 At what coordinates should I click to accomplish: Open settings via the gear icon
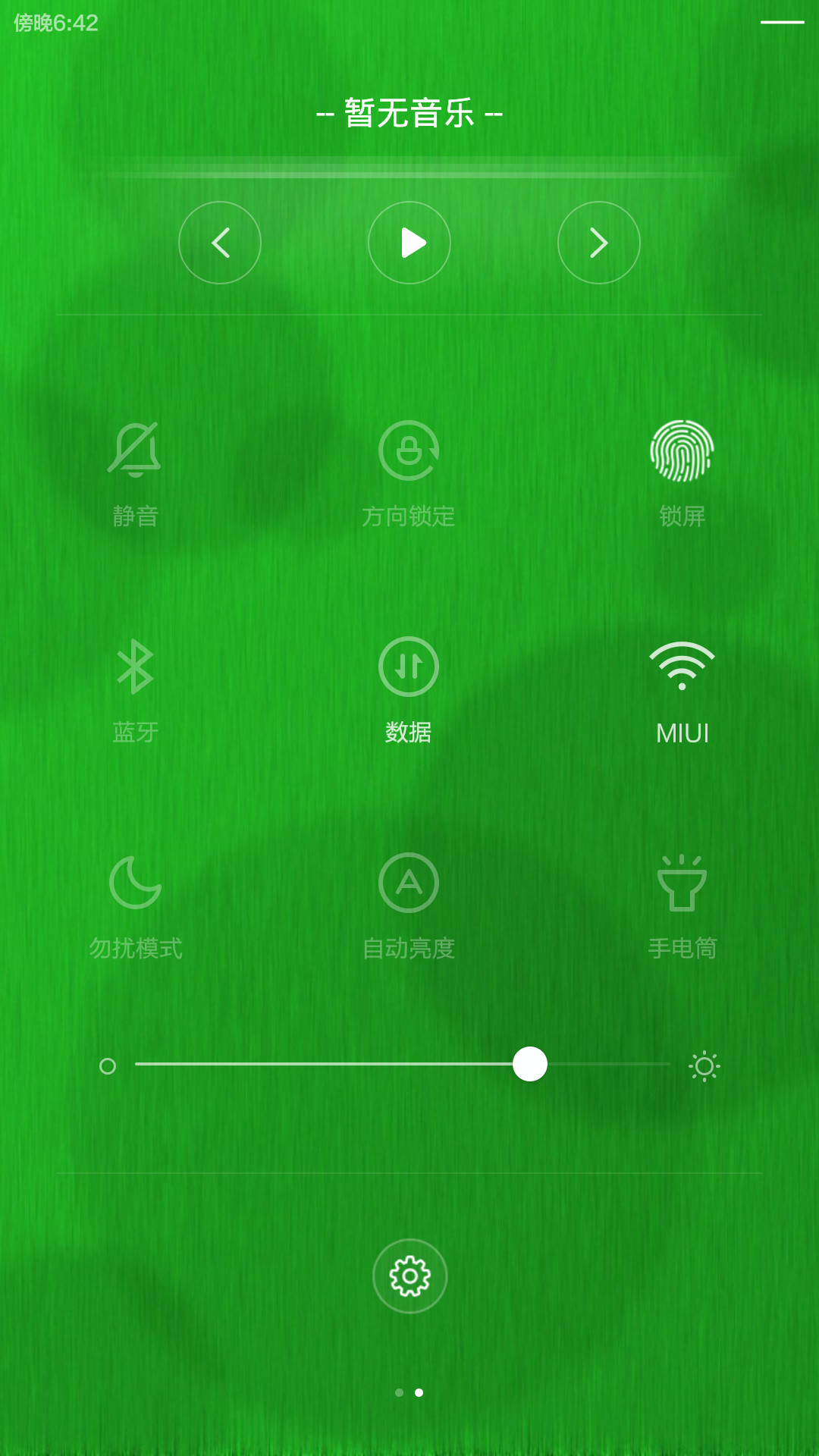410,1276
